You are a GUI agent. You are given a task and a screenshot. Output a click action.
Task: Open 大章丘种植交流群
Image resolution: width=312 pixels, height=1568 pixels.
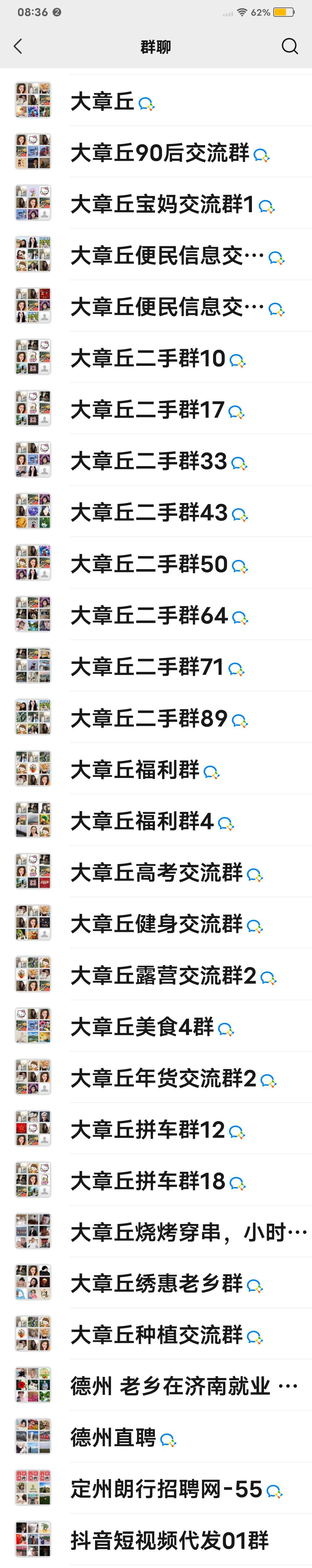tap(157, 1335)
